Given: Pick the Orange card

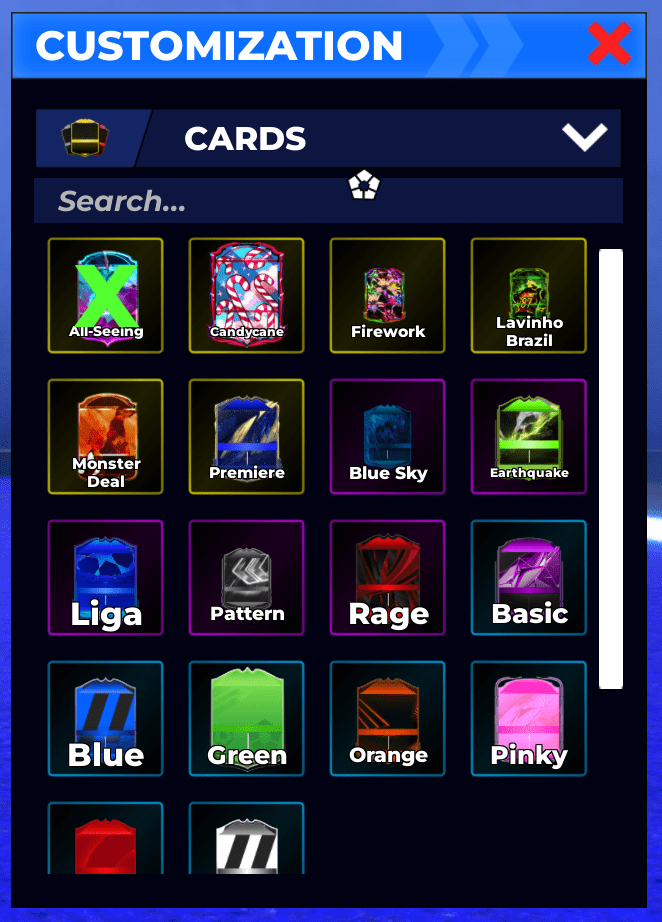Looking at the screenshot, I should tap(387, 718).
